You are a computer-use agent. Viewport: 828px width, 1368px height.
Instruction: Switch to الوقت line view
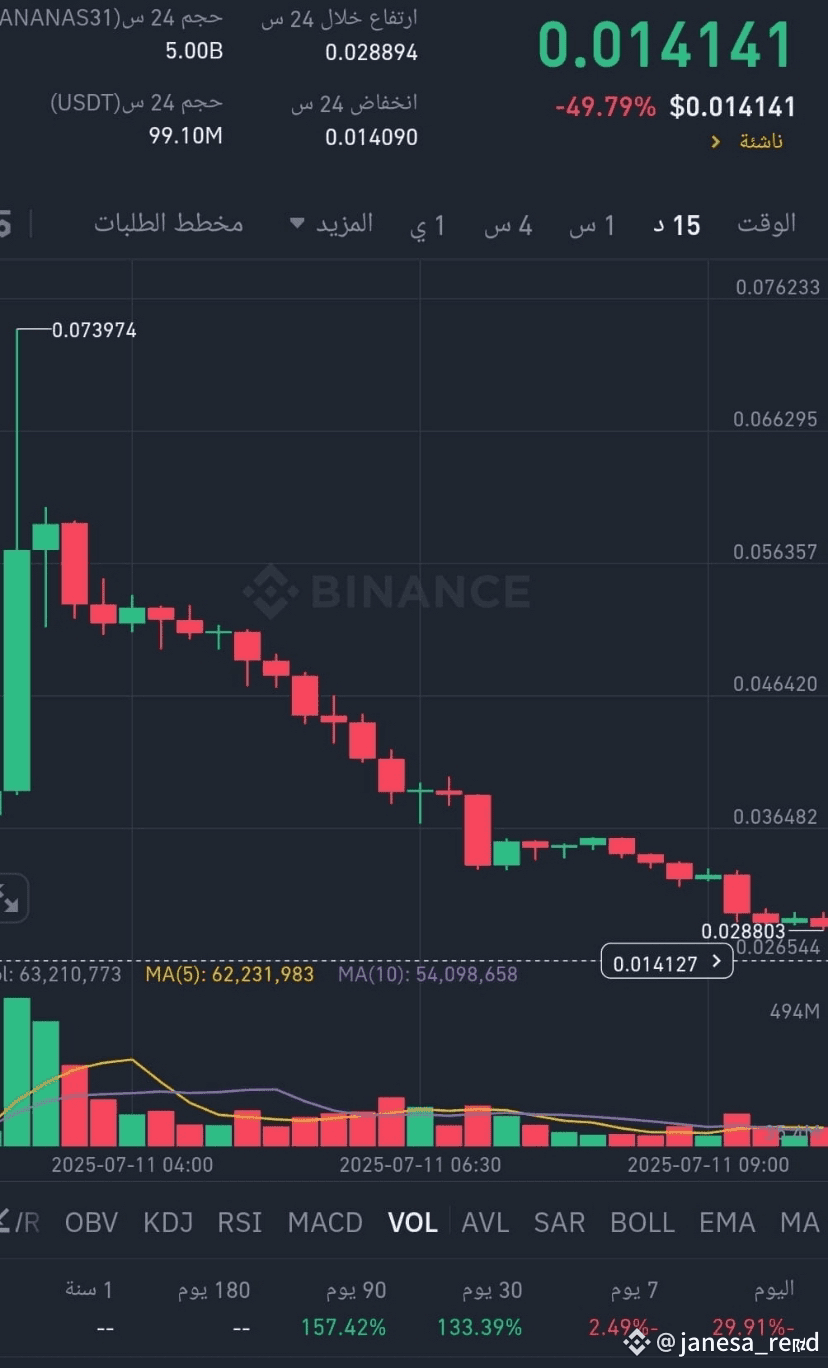click(767, 223)
